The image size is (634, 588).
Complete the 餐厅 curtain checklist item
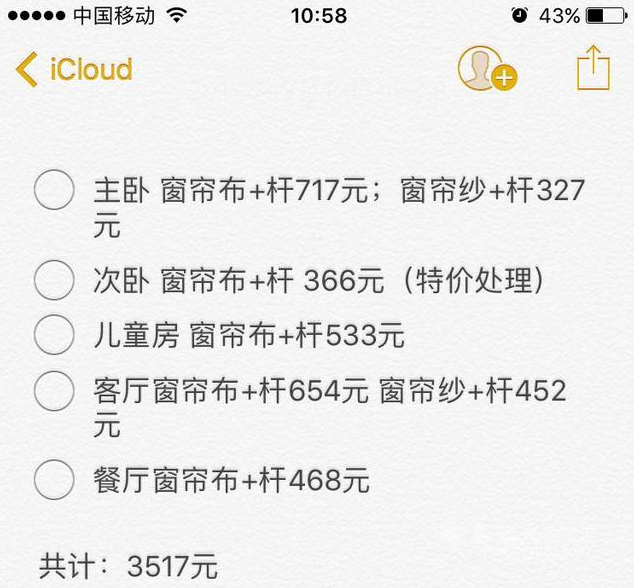tap(54, 481)
